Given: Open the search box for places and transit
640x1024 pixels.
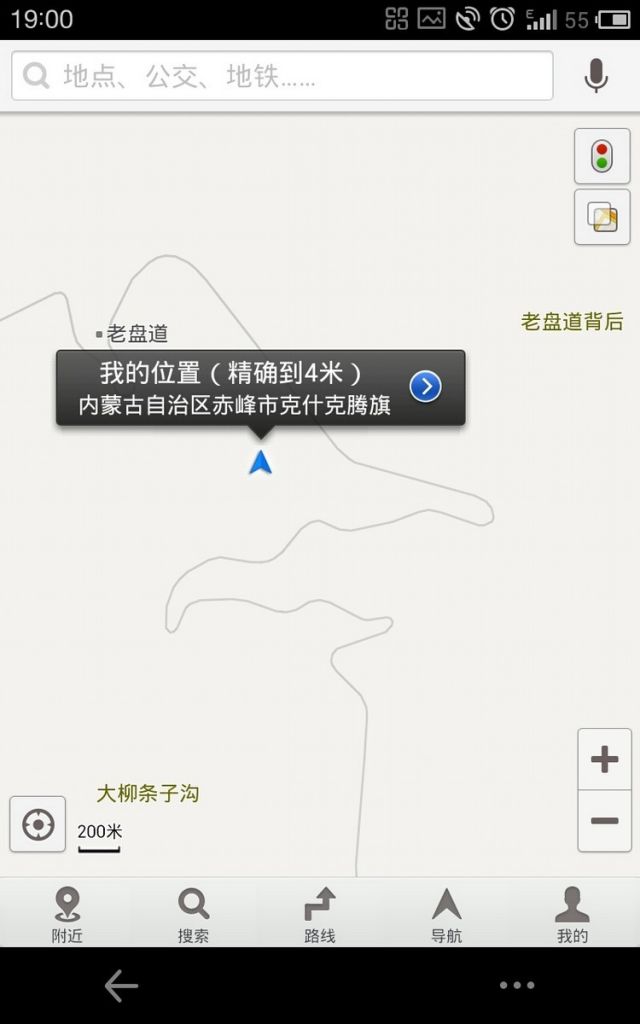Looking at the screenshot, I should coord(282,76).
